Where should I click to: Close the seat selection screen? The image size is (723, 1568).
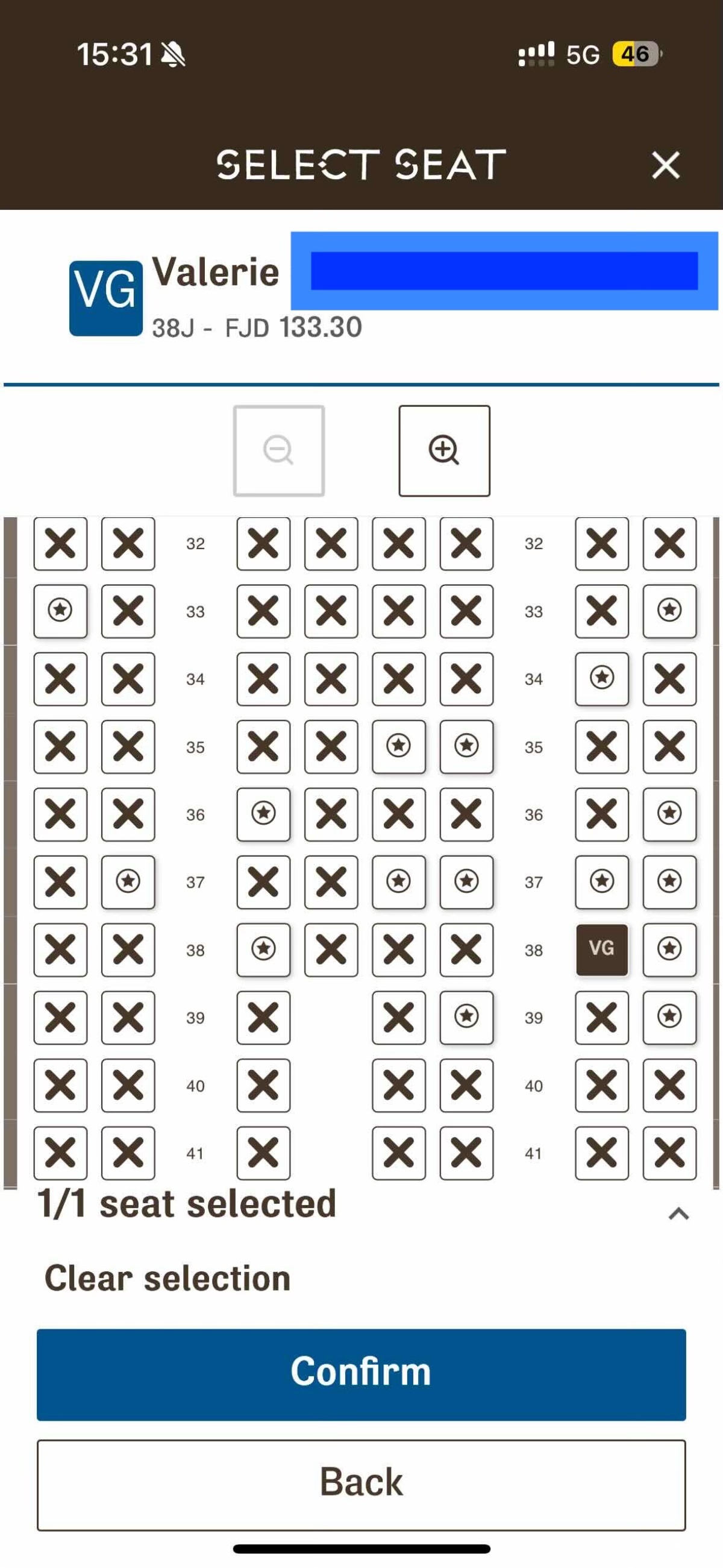click(x=665, y=165)
